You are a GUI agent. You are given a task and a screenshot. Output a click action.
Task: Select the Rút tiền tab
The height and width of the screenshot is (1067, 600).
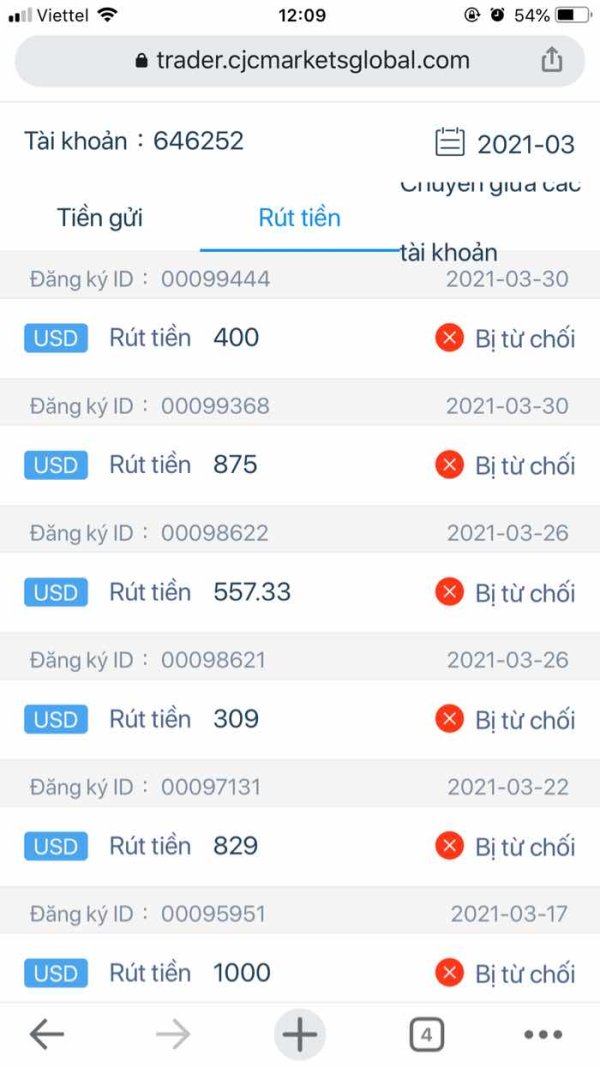click(x=299, y=218)
